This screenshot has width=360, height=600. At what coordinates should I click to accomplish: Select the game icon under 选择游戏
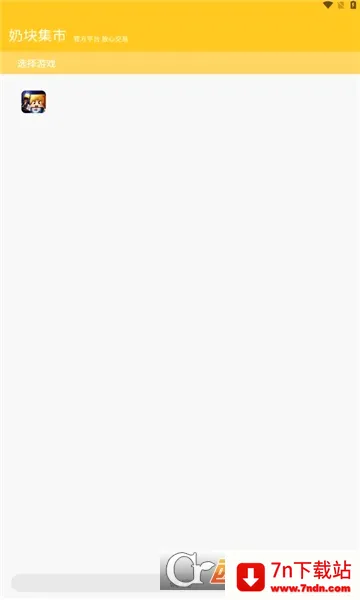pyautogui.click(x=34, y=102)
